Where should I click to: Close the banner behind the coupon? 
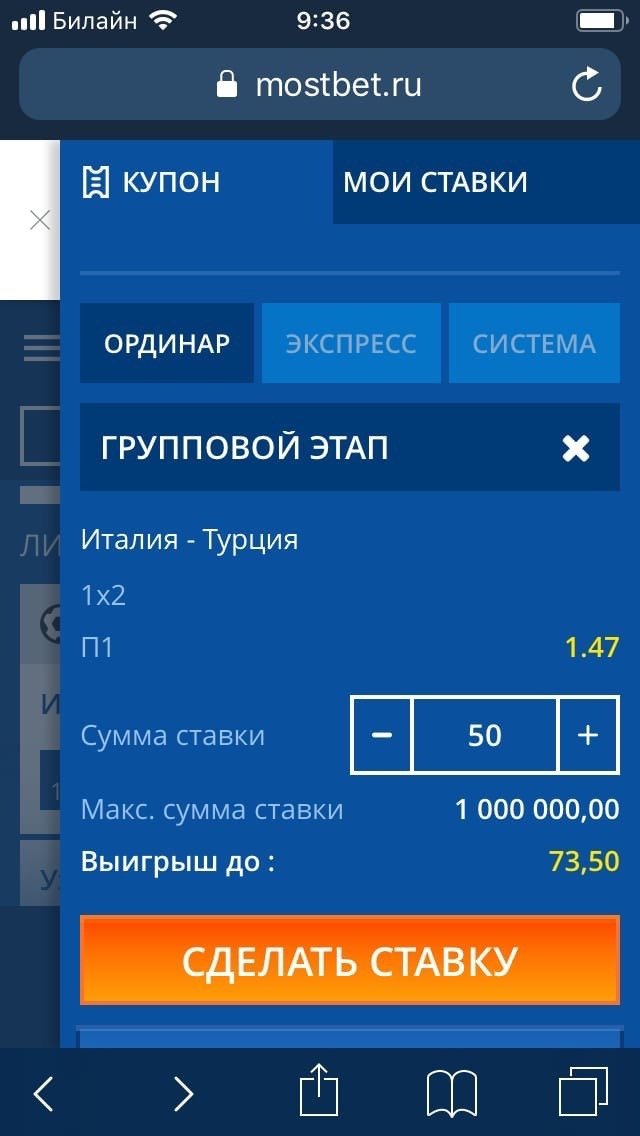40,220
